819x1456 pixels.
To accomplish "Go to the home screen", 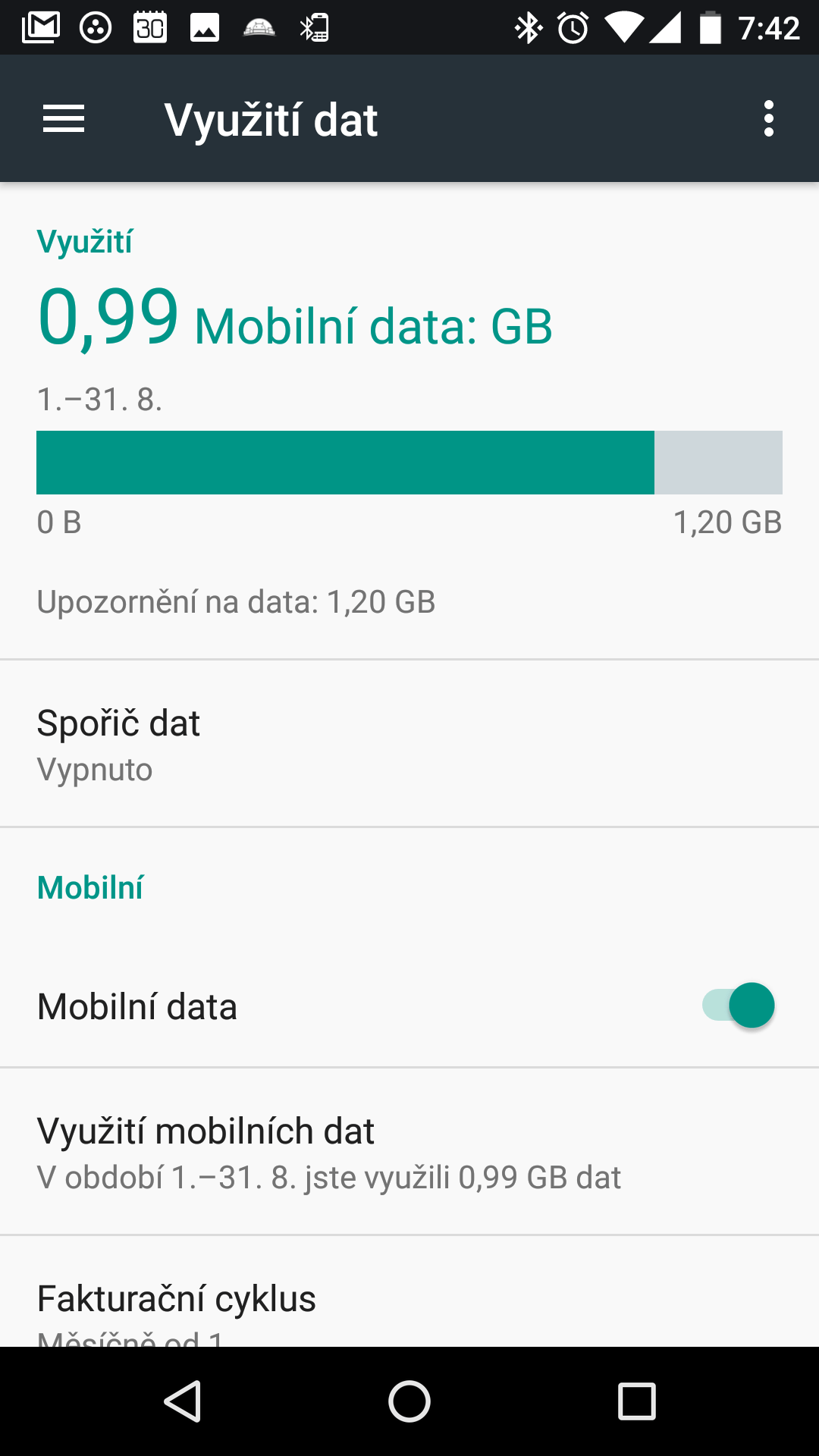I will (x=409, y=1401).
